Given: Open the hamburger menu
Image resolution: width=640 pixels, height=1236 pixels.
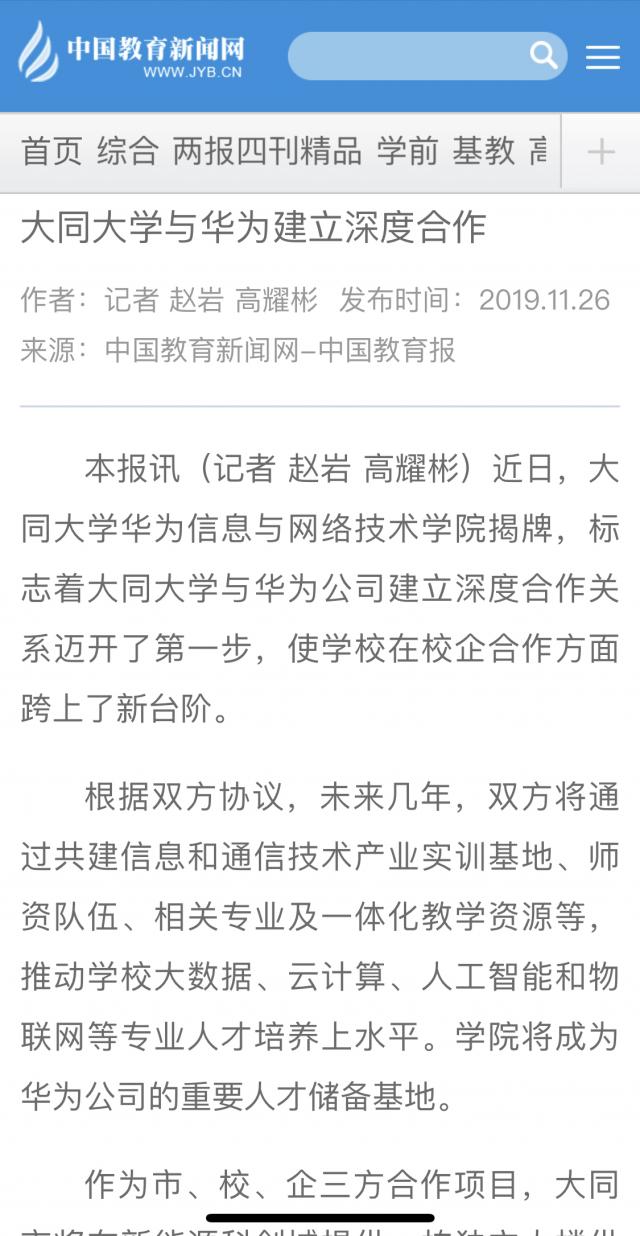Looking at the screenshot, I should point(603,57).
